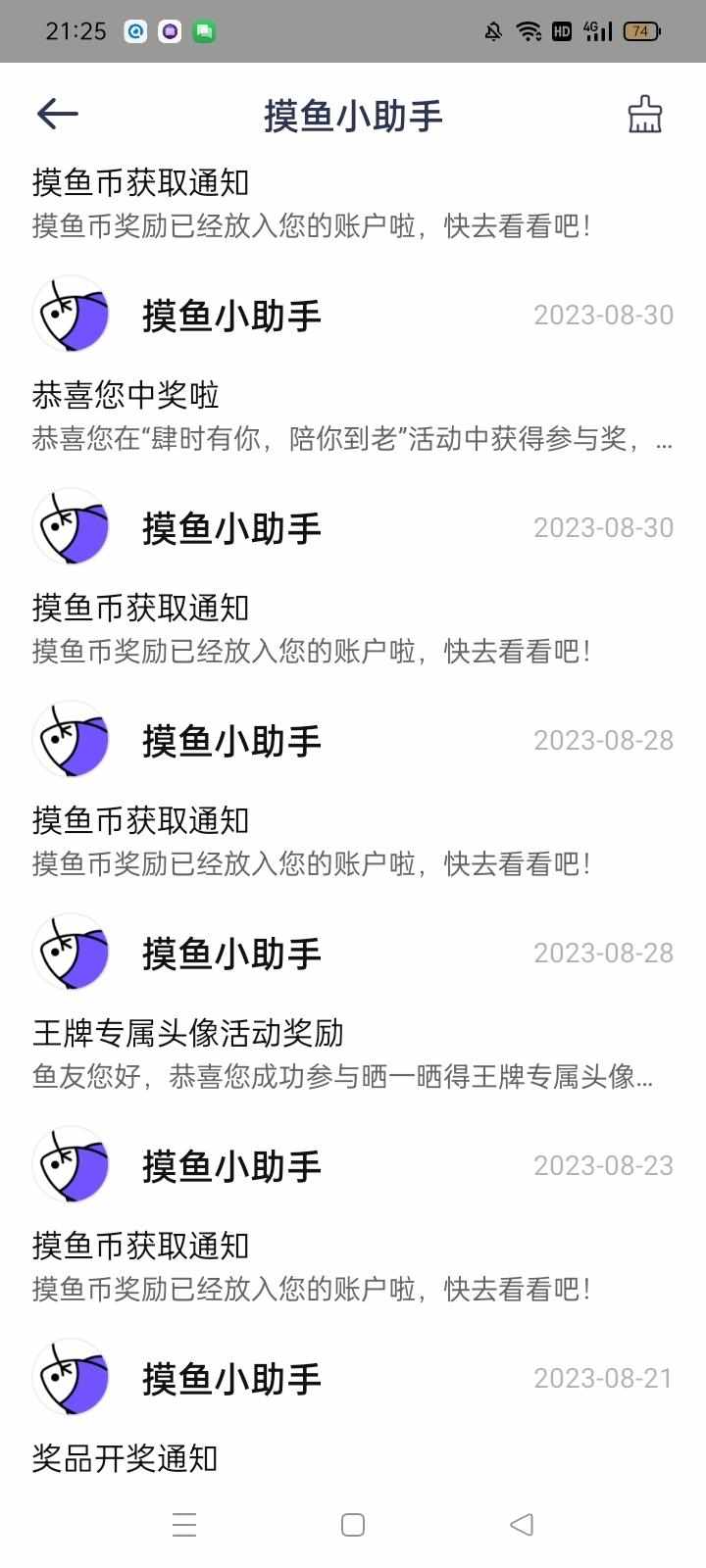Tap the system home button
The height and width of the screenshot is (1568, 706).
(353, 1525)
